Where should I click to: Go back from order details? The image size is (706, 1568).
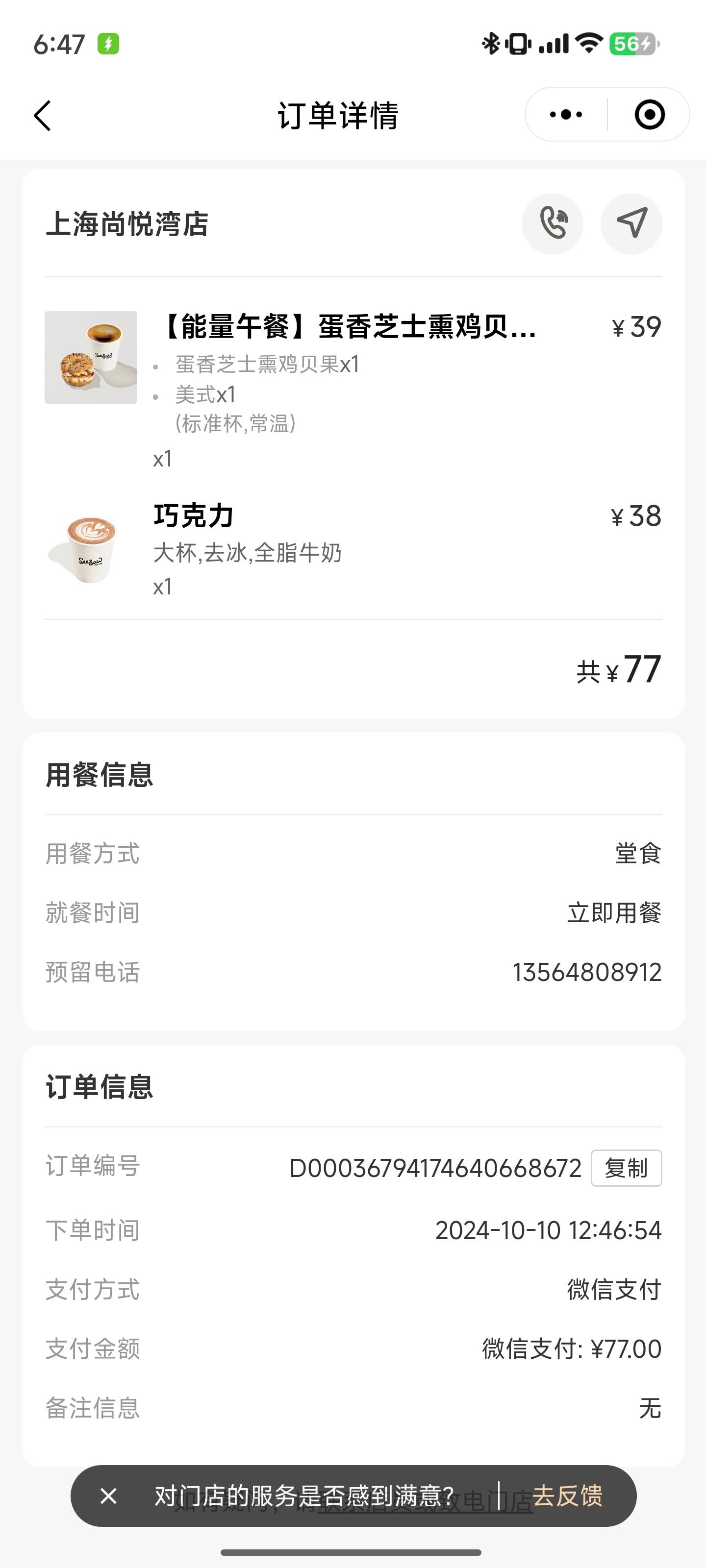(43, 116)
